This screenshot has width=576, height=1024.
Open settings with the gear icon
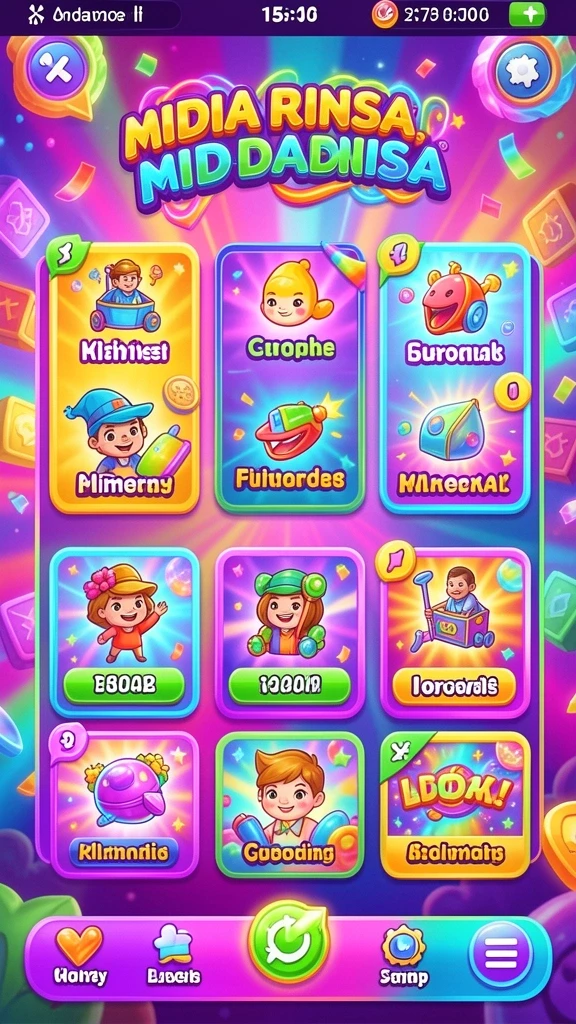point(524,72)
